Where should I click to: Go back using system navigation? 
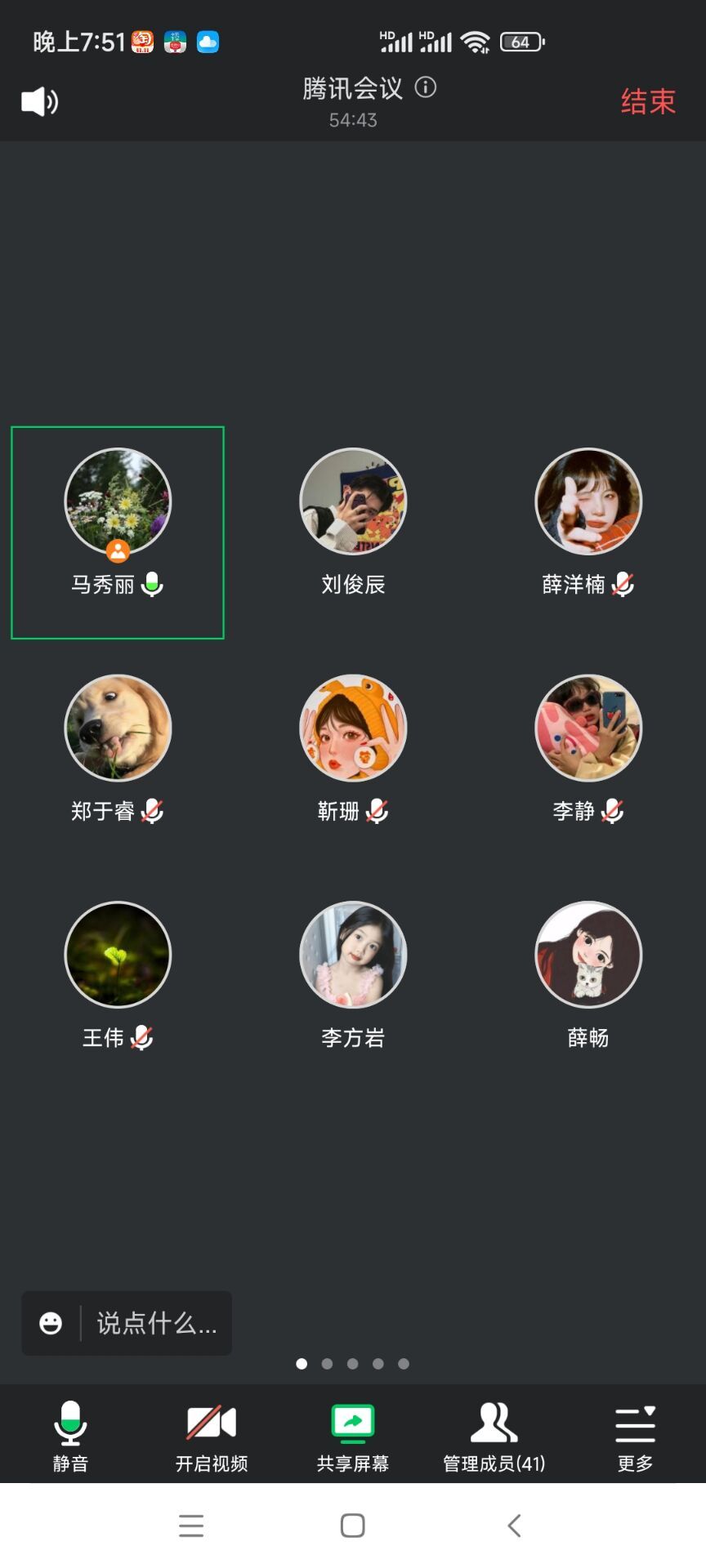pos(514,1526)
